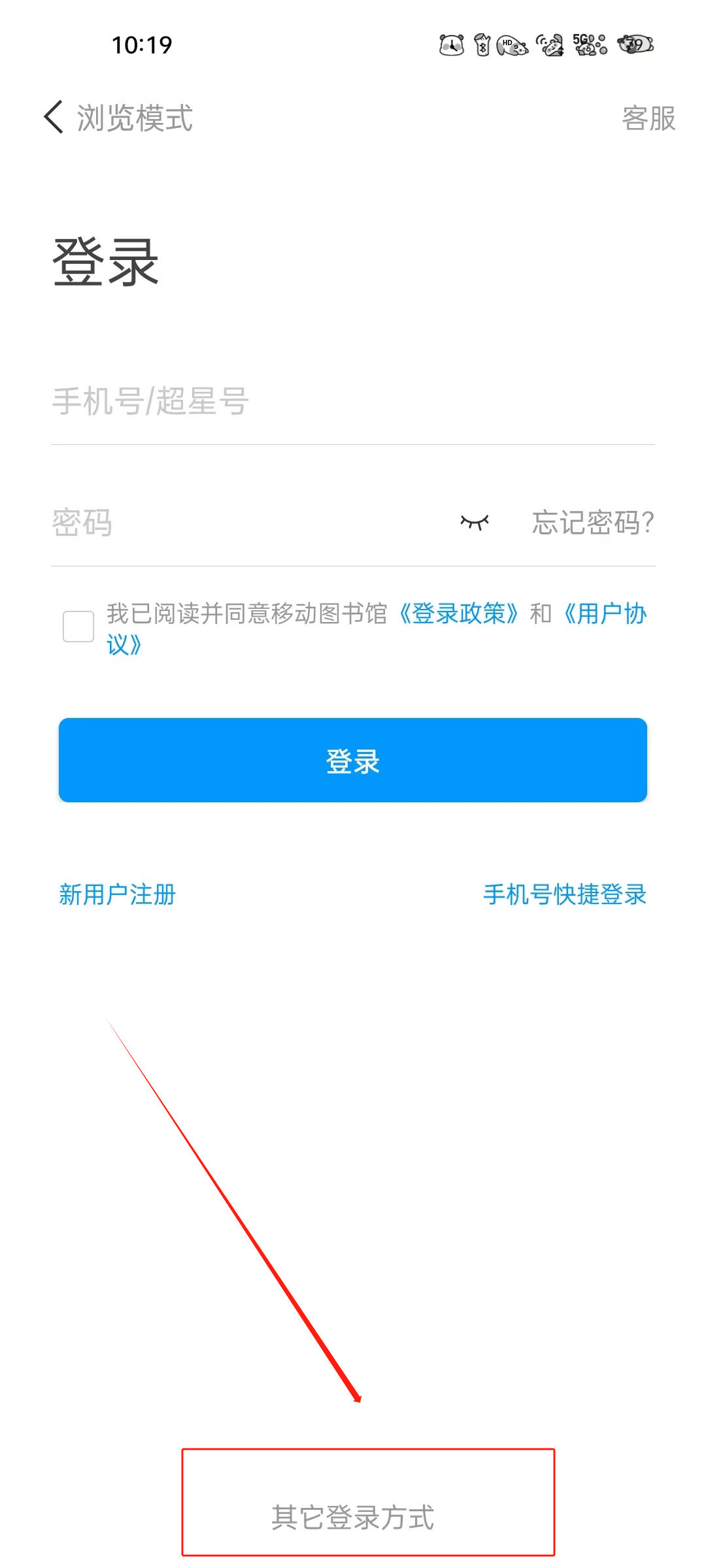Focus the 手机号/超星号 input field
706x1568 pixels.
pos(353,401)
